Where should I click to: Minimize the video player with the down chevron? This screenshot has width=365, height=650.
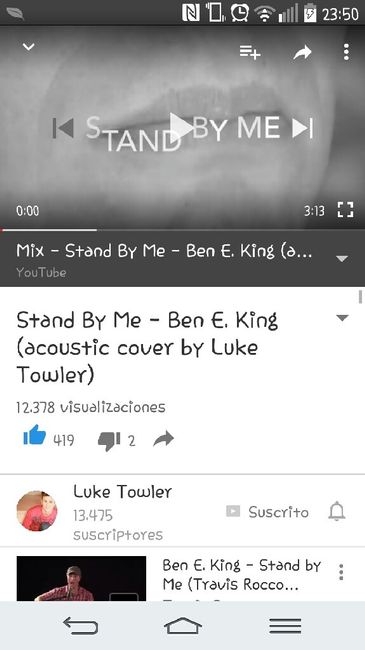coord(28,46)
